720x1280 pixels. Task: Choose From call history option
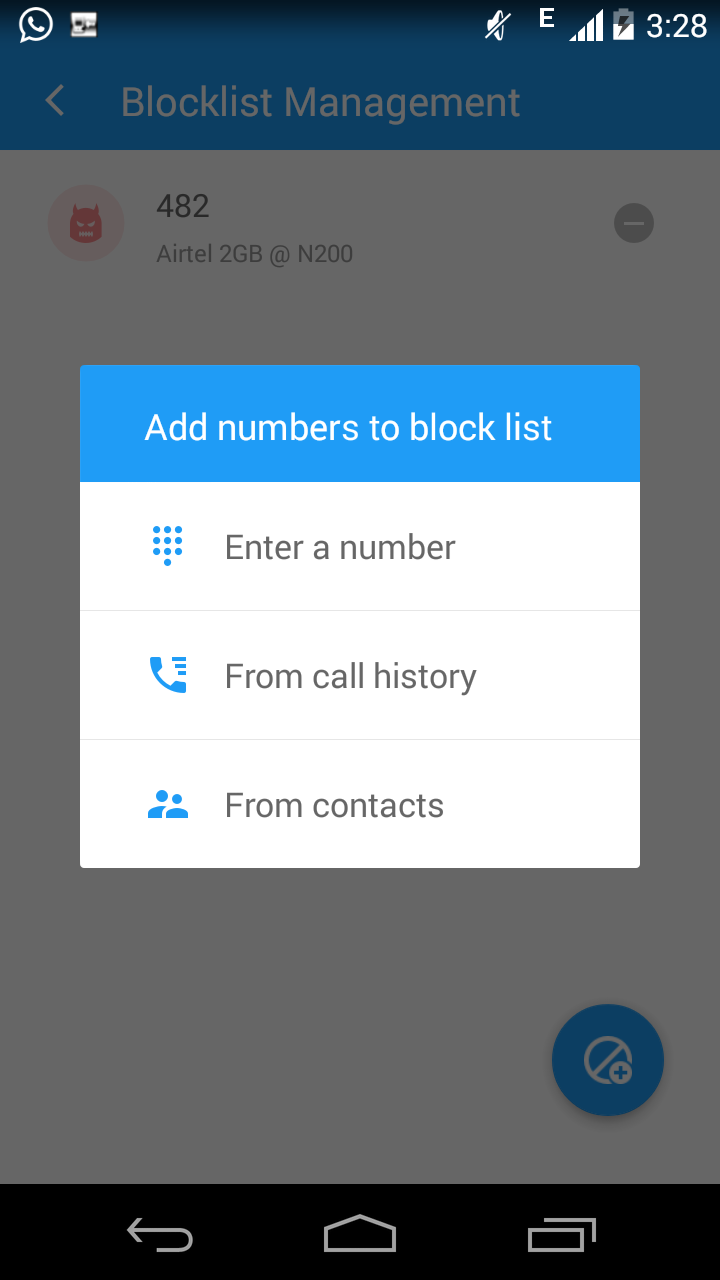click(350, 676)
